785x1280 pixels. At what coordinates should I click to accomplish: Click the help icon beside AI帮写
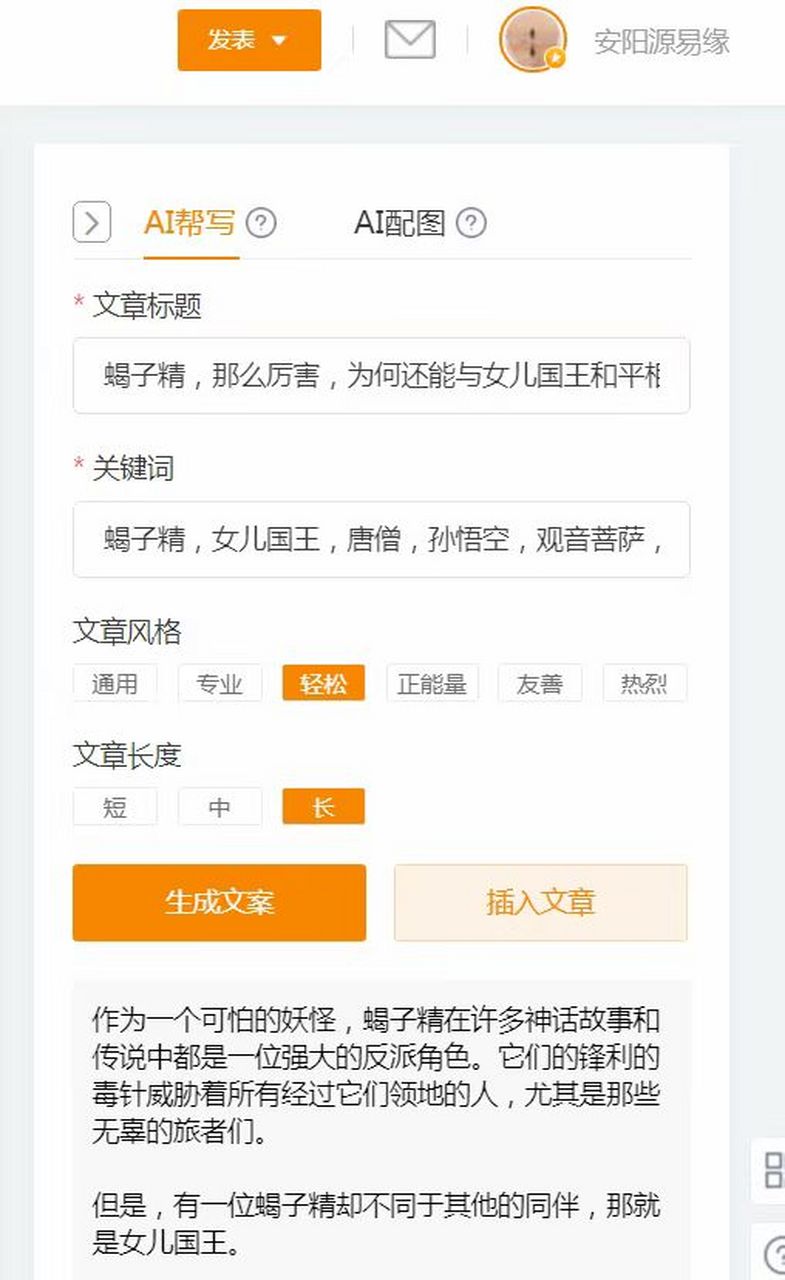click(261, 224)
